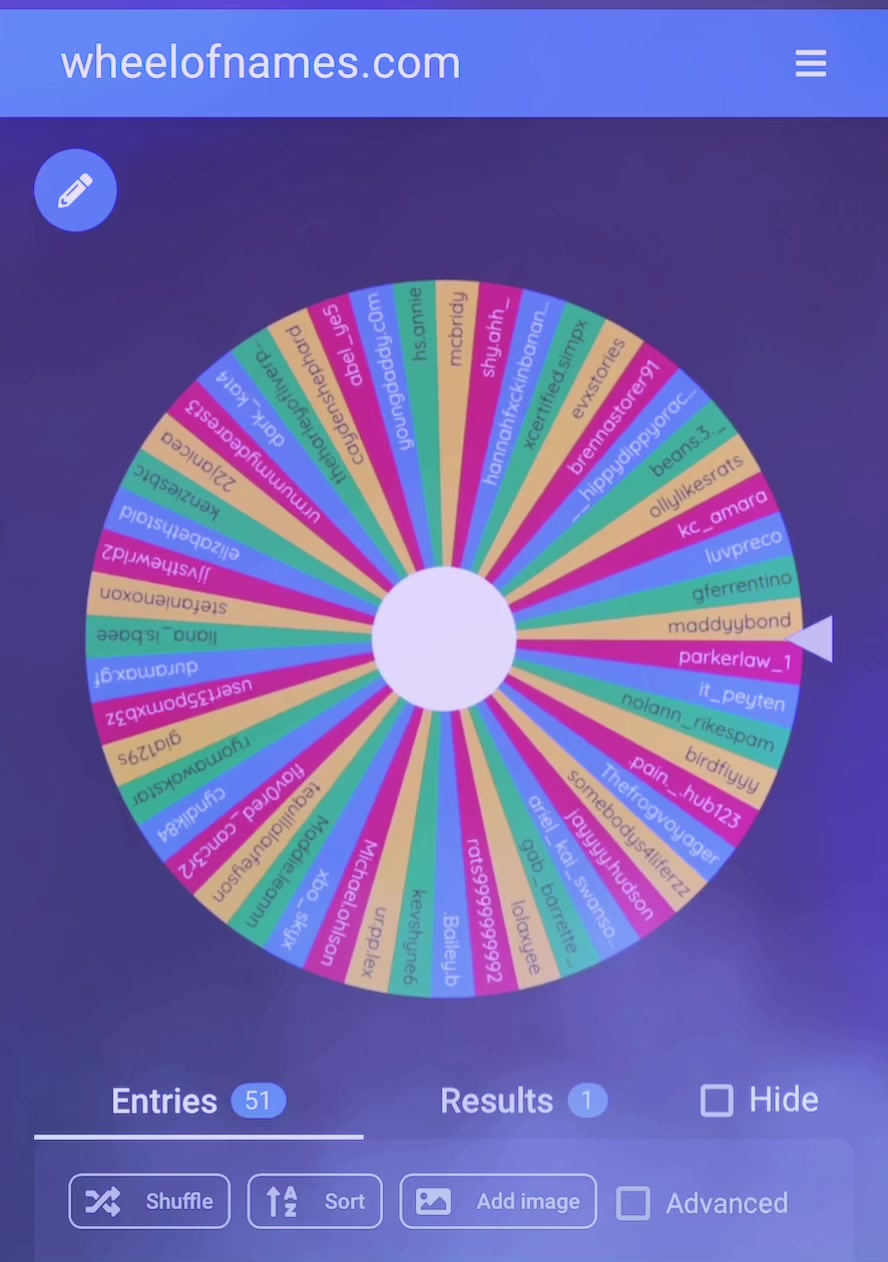Switch to the Results tab
888x1262 pixels.
pos(523,1101)
